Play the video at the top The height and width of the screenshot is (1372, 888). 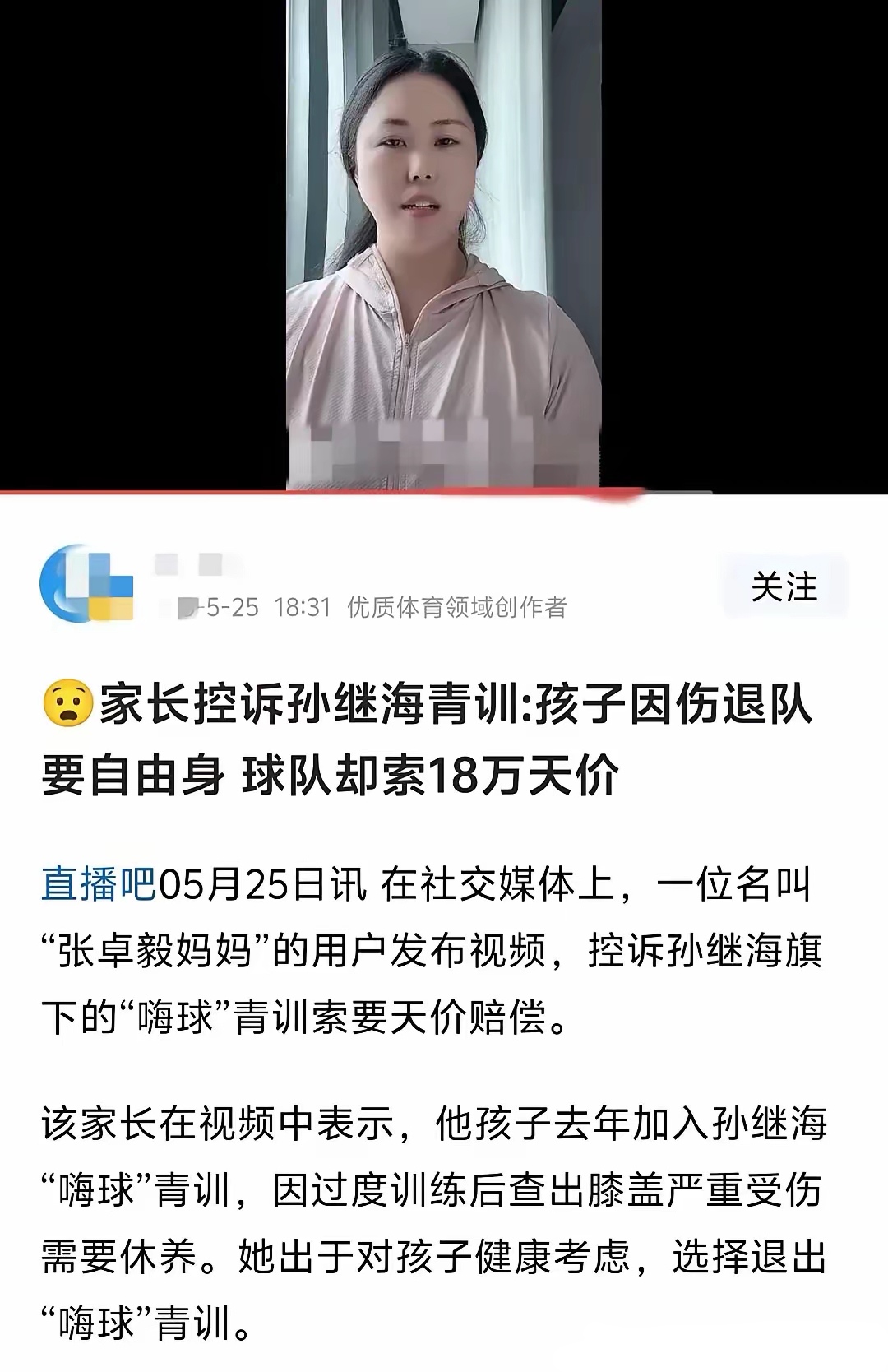click(444, 247)
